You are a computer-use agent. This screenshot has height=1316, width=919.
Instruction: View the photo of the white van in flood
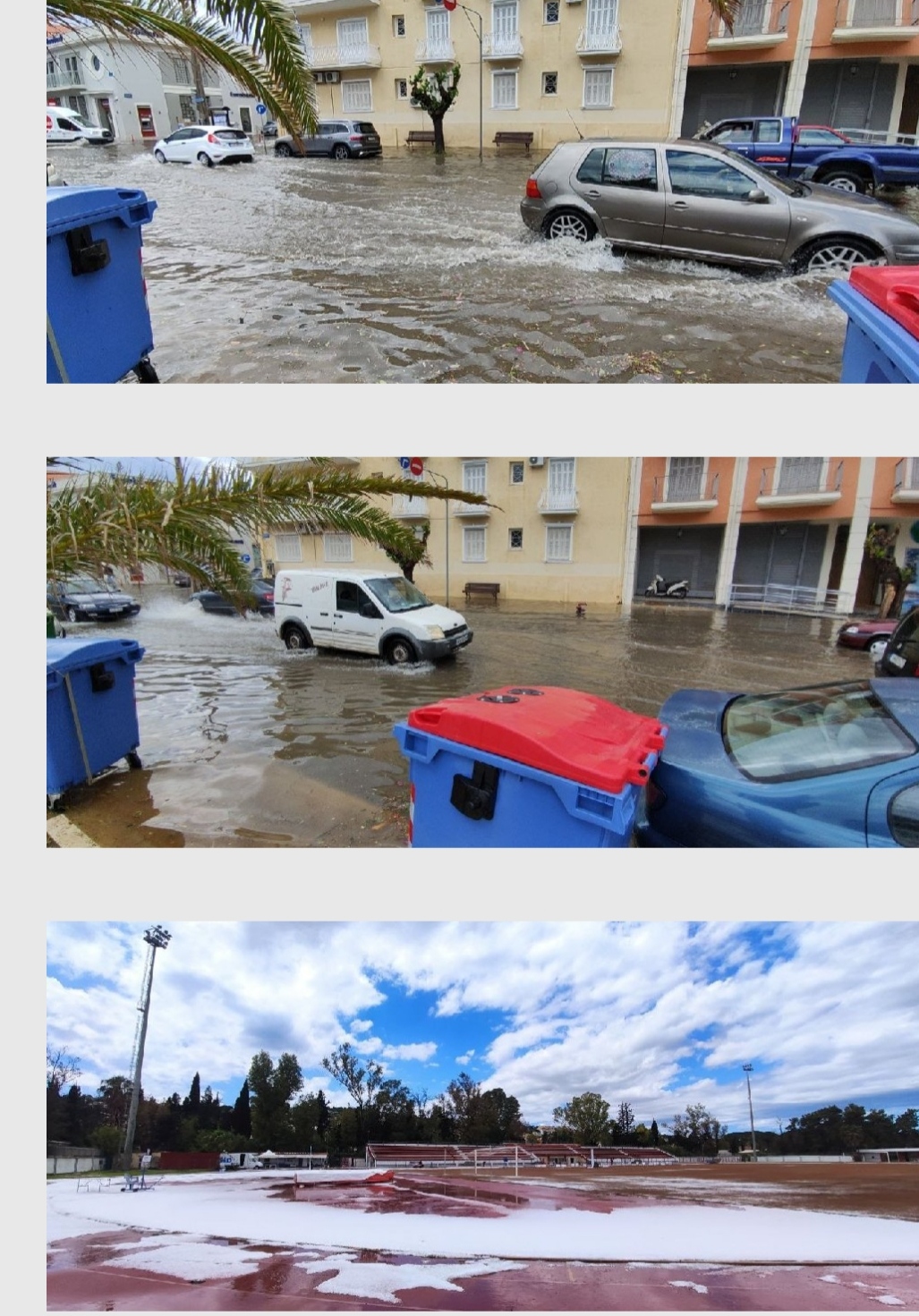[482, 651]
